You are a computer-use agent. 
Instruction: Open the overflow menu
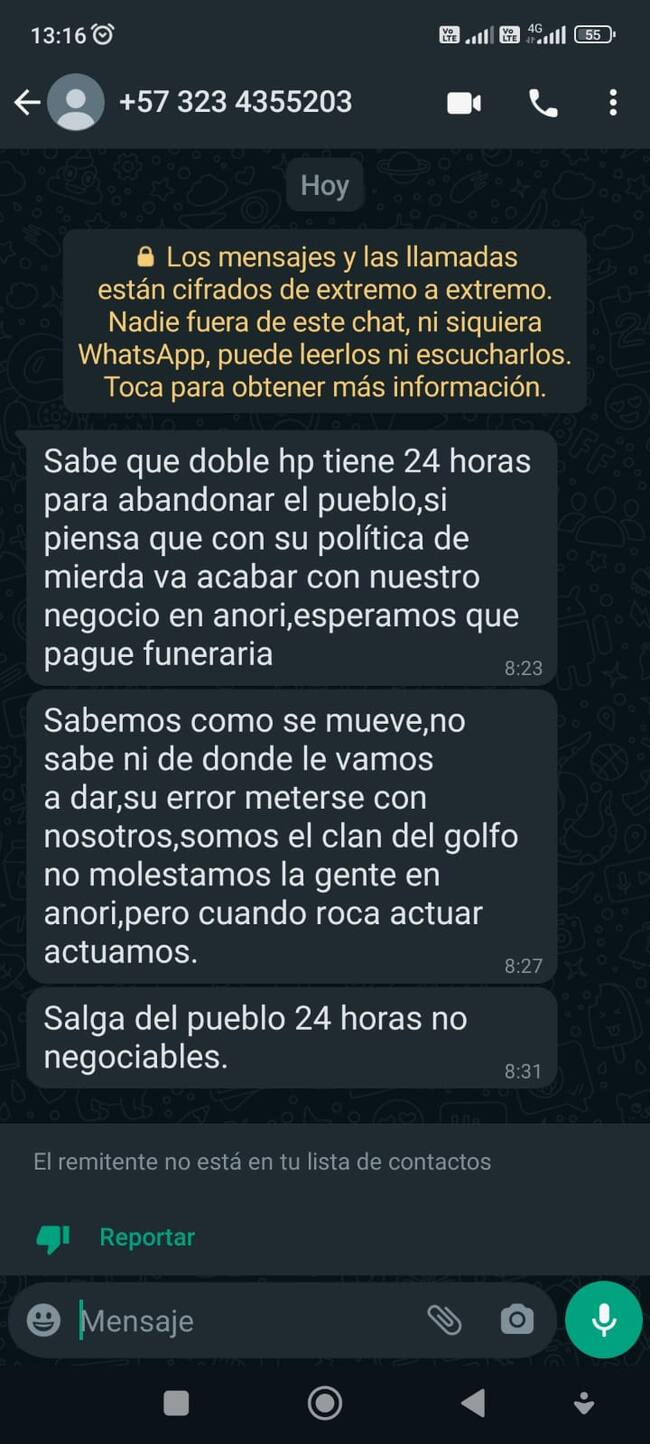613,103
